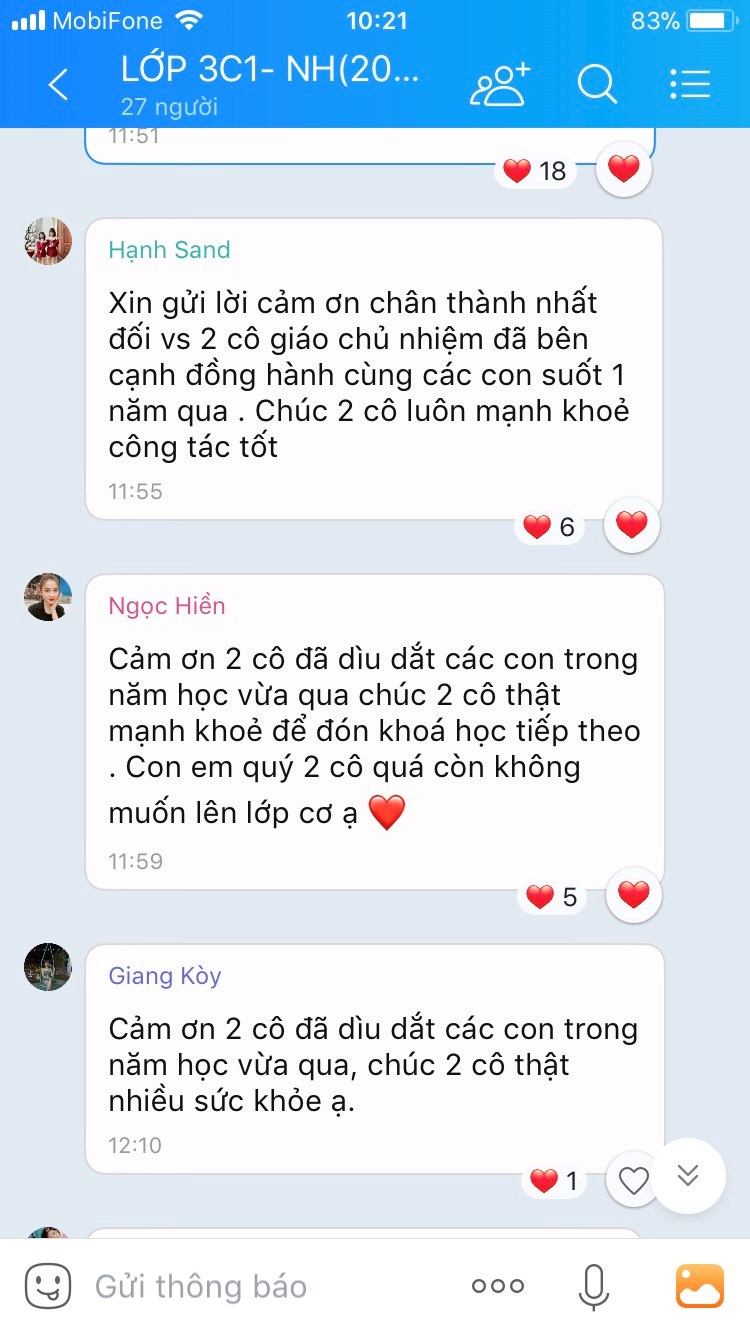Open more attachment options
This screenshot has height=1334, width=750.
[498, 1286]
